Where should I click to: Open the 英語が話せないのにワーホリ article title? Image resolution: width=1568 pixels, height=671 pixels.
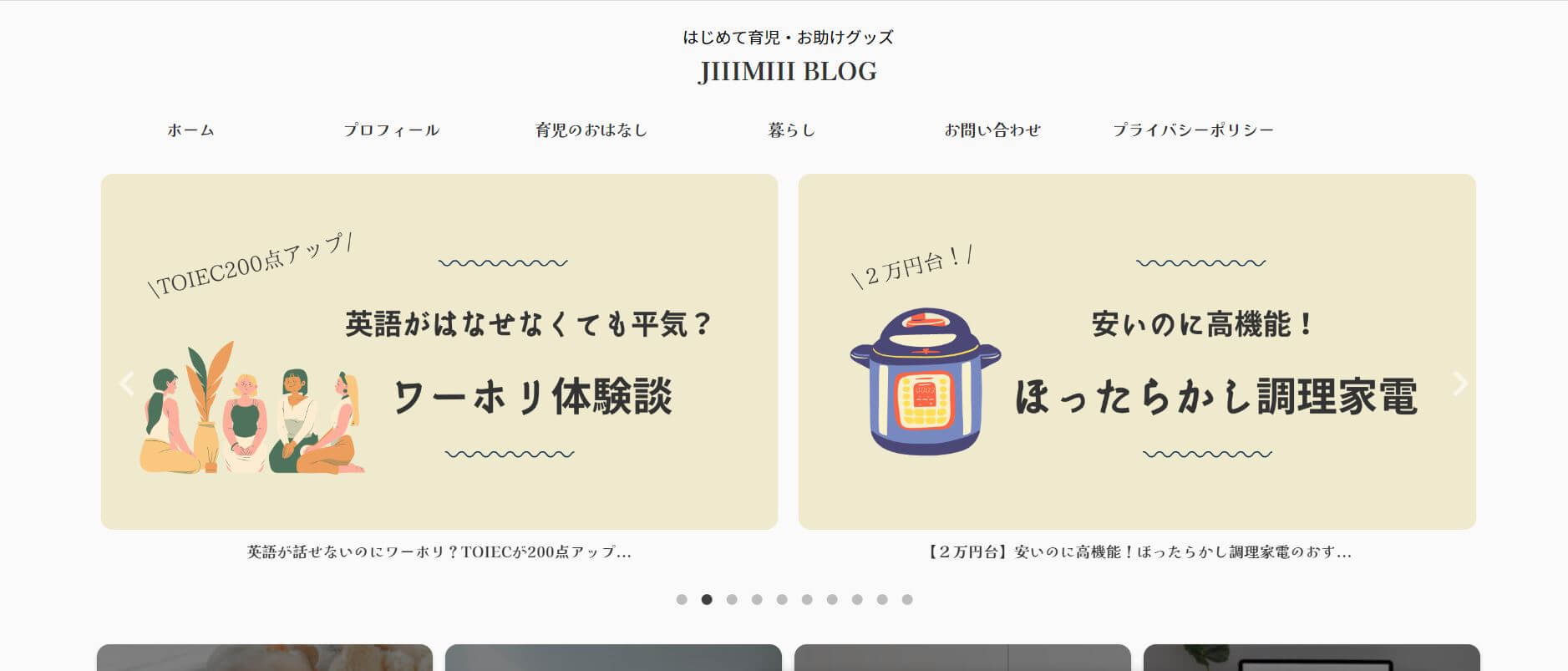pos(439,552)
